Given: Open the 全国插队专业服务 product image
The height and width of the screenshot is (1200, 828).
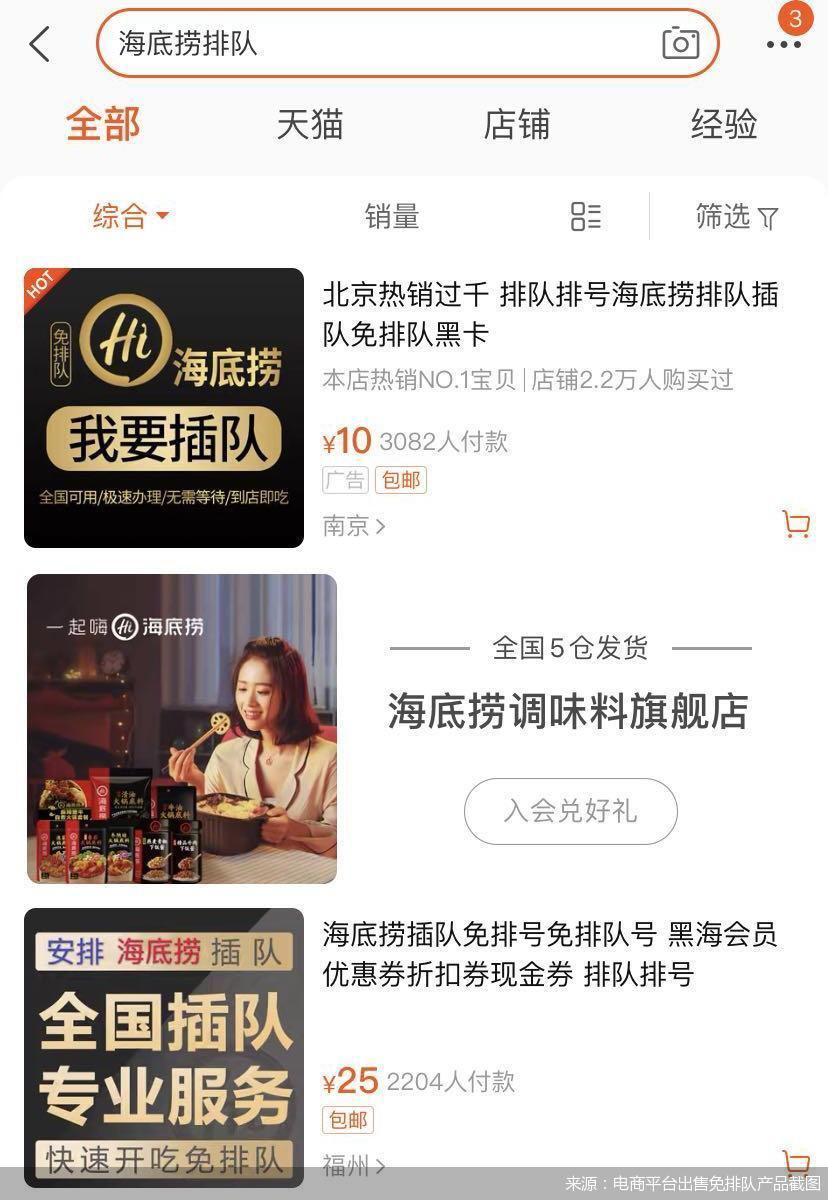Looking at the screenshot, I should point(164,1045).
